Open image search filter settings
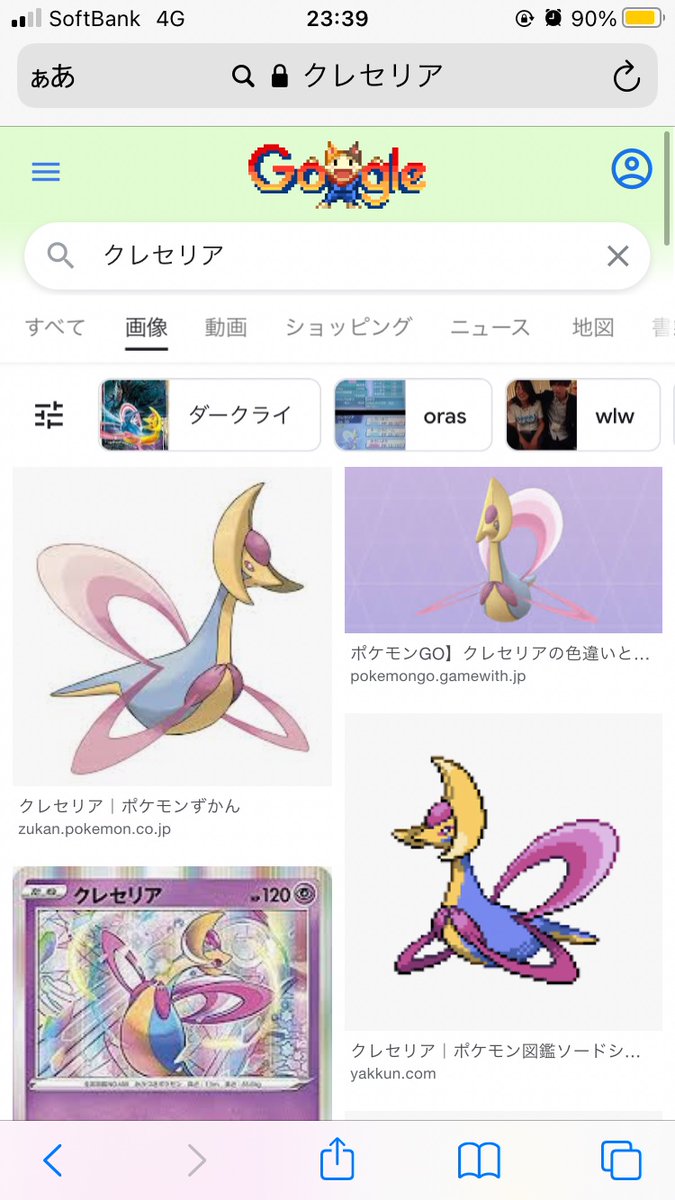Viewport: 675px width, 1200px height. coord(49,414)
